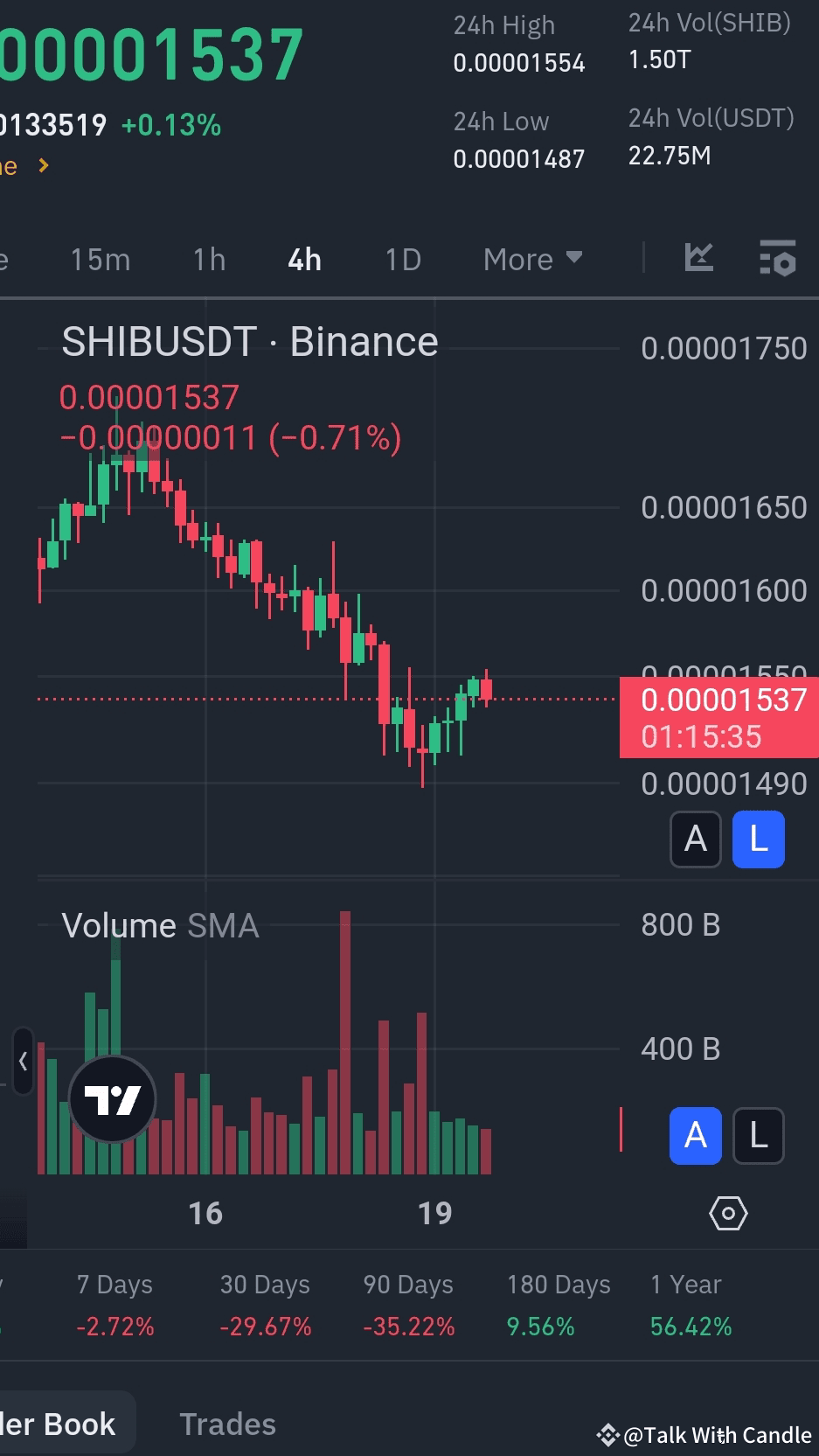Open the Trades tab

coord(227,1423)
